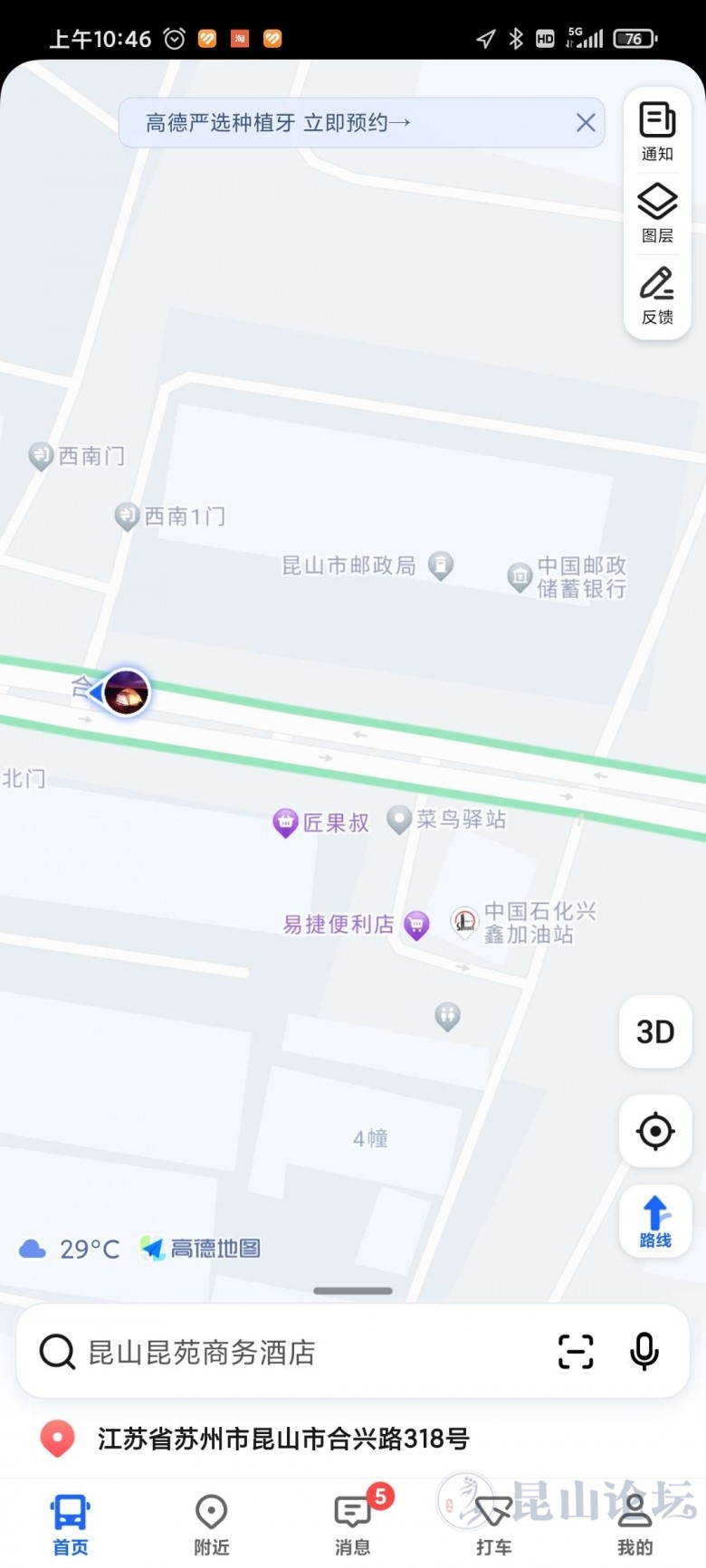Open the 高德严选种植牙 立即预约 promotion
Viewport: 706px width, 1568px height.
click(278, 123)
